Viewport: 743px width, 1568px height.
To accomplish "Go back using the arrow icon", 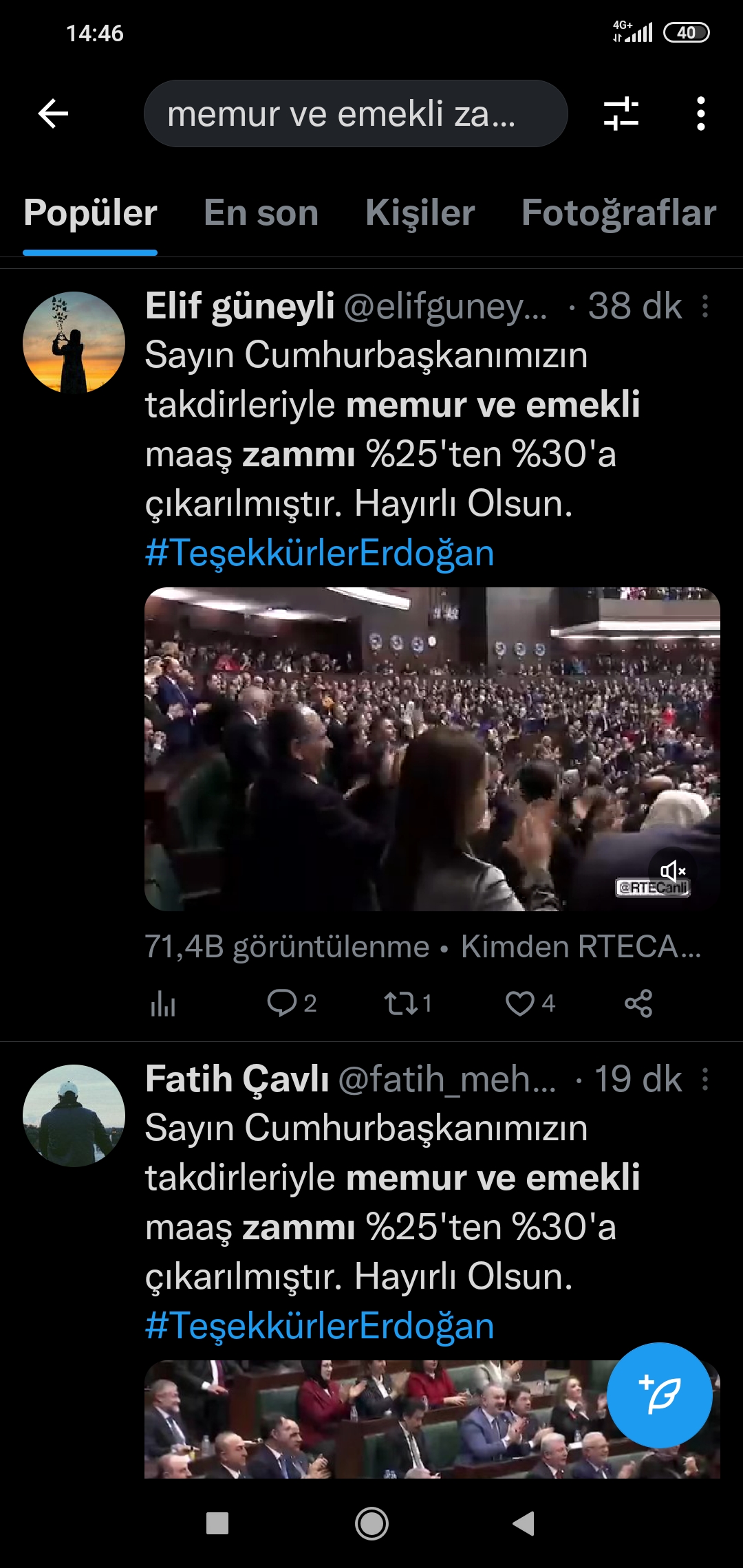I will pyautogui.click(x=53, y=113).
